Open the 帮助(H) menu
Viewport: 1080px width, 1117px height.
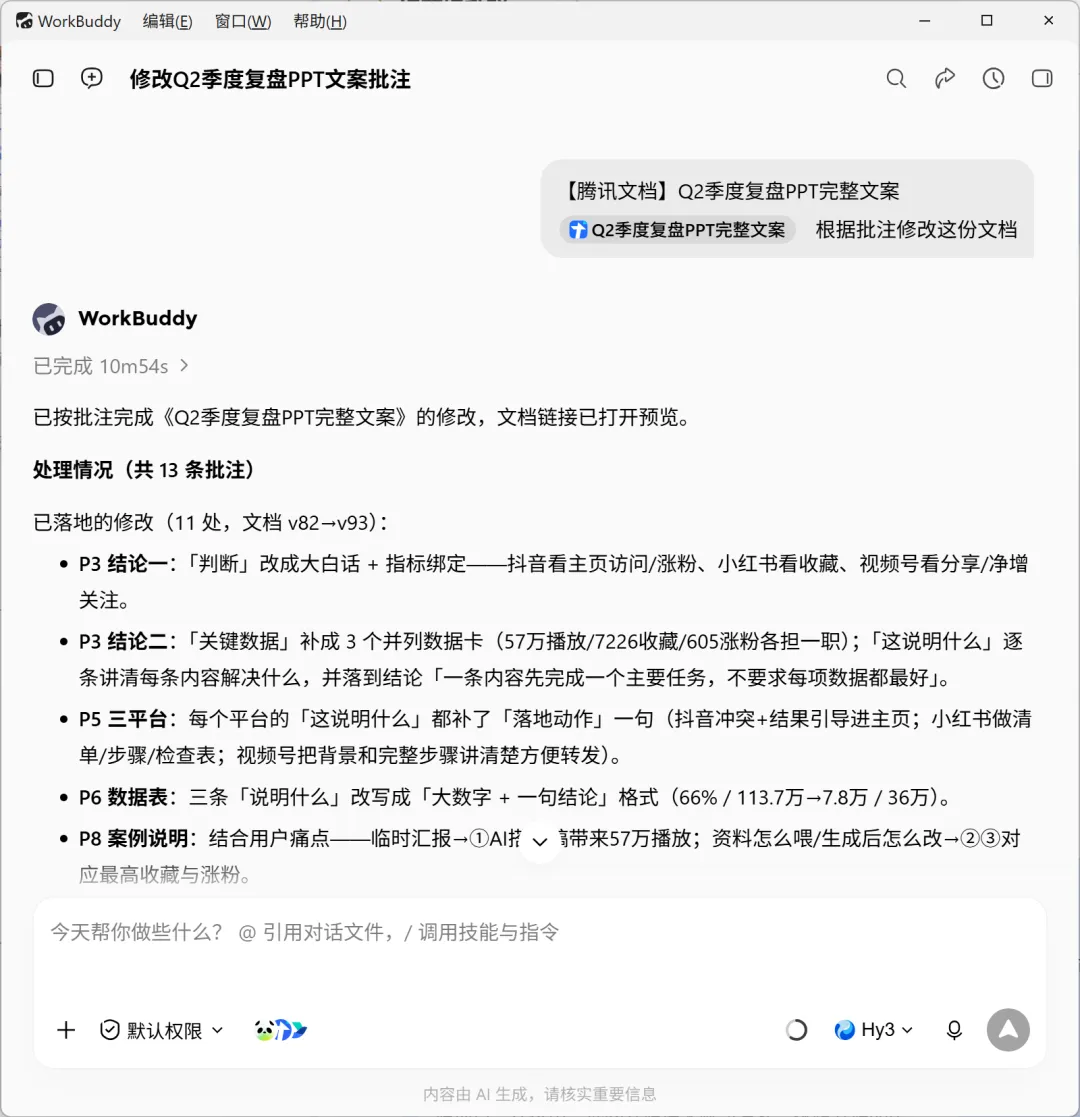click(320, 21)
